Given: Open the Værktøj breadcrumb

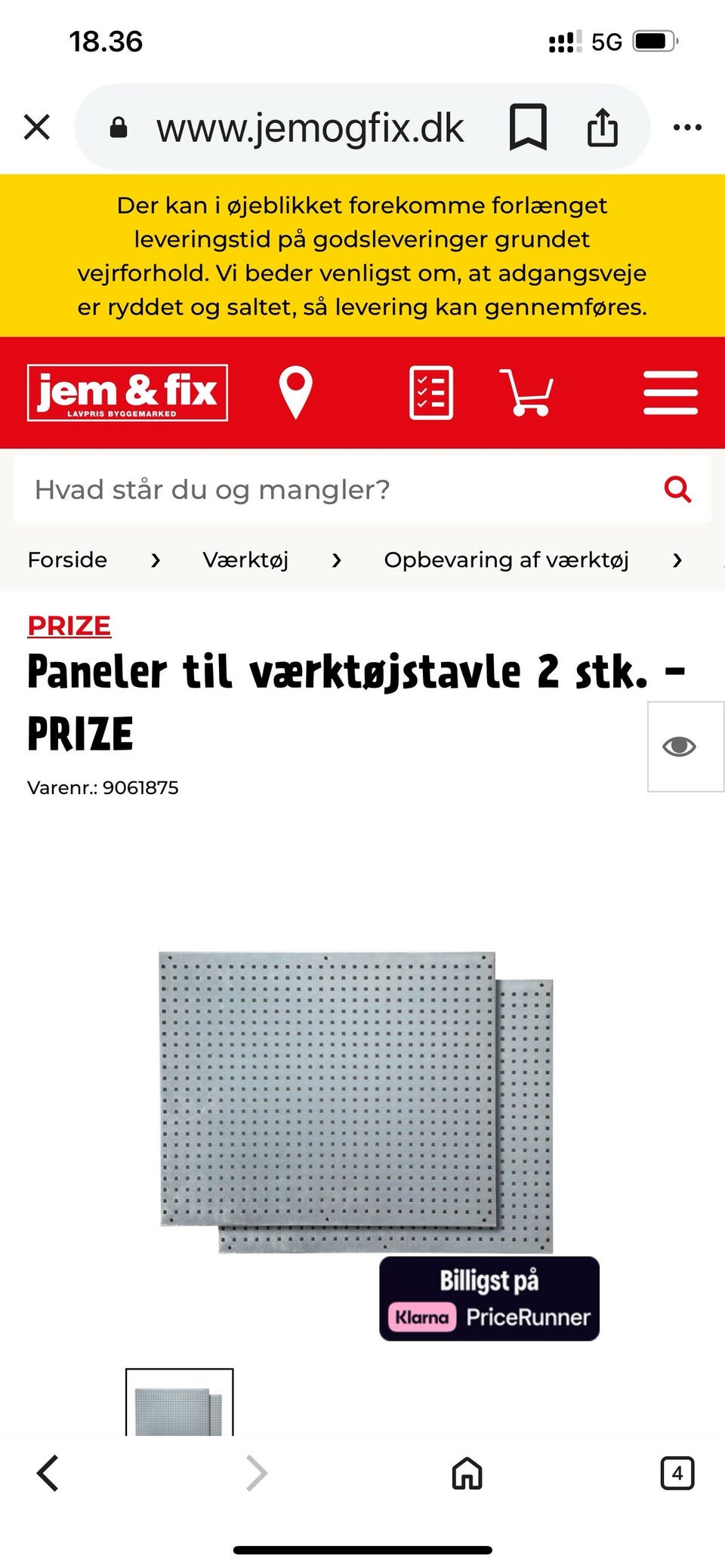Looking at the screenshot, I should tap(245, 559).
